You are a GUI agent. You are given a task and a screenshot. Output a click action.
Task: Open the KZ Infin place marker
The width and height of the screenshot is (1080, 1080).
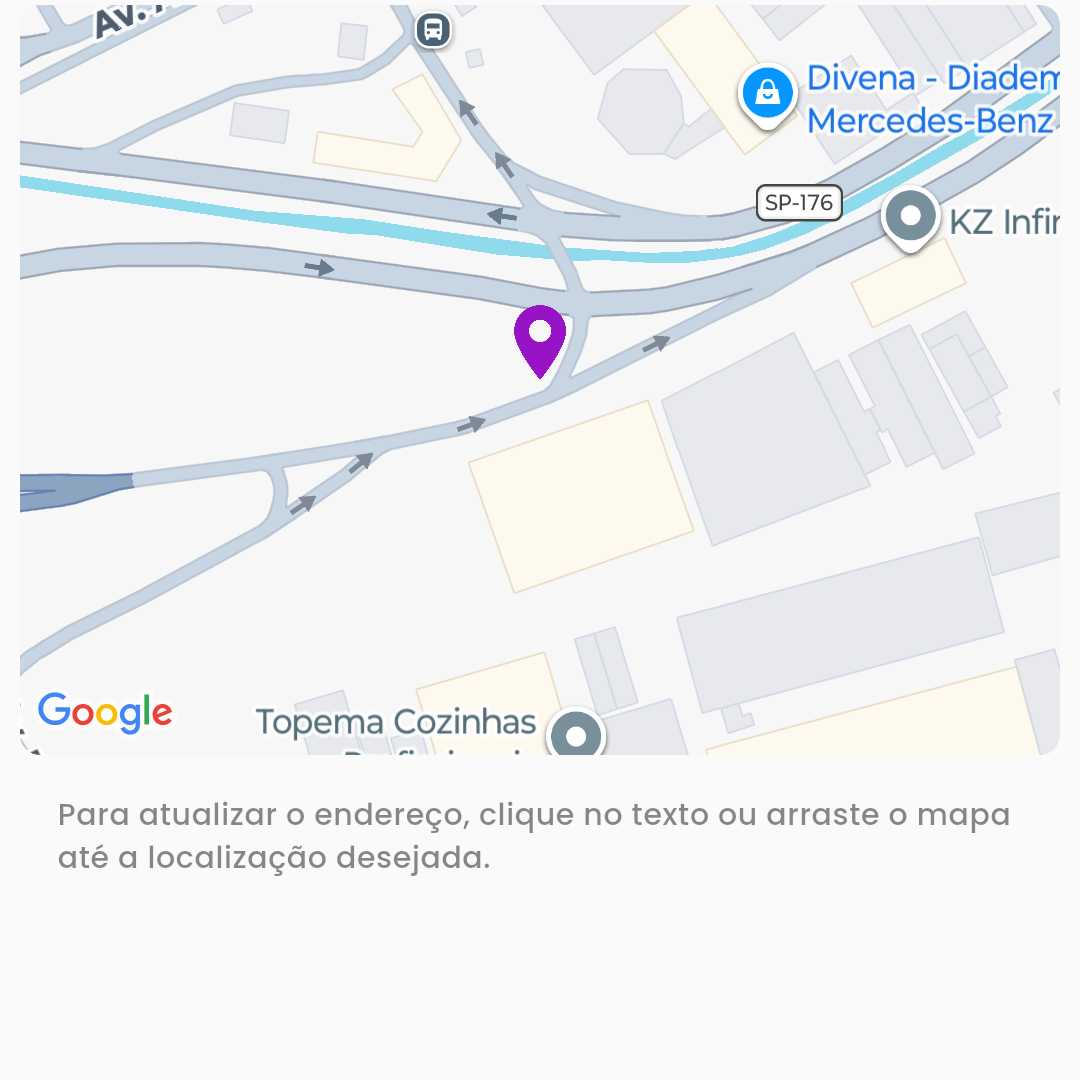(910, 216)
